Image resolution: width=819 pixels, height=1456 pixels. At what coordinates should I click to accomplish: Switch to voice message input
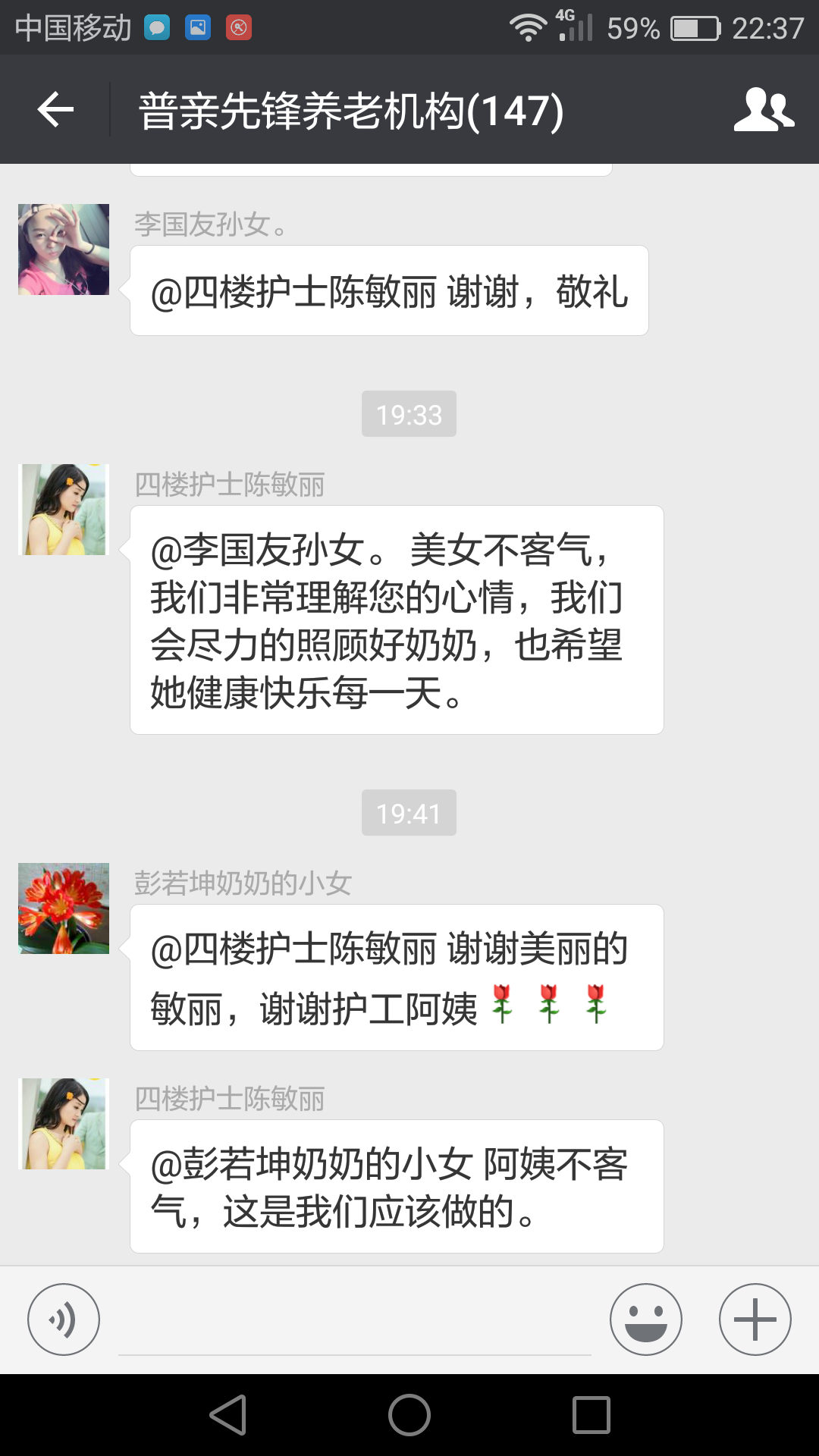click(64, 1319)
